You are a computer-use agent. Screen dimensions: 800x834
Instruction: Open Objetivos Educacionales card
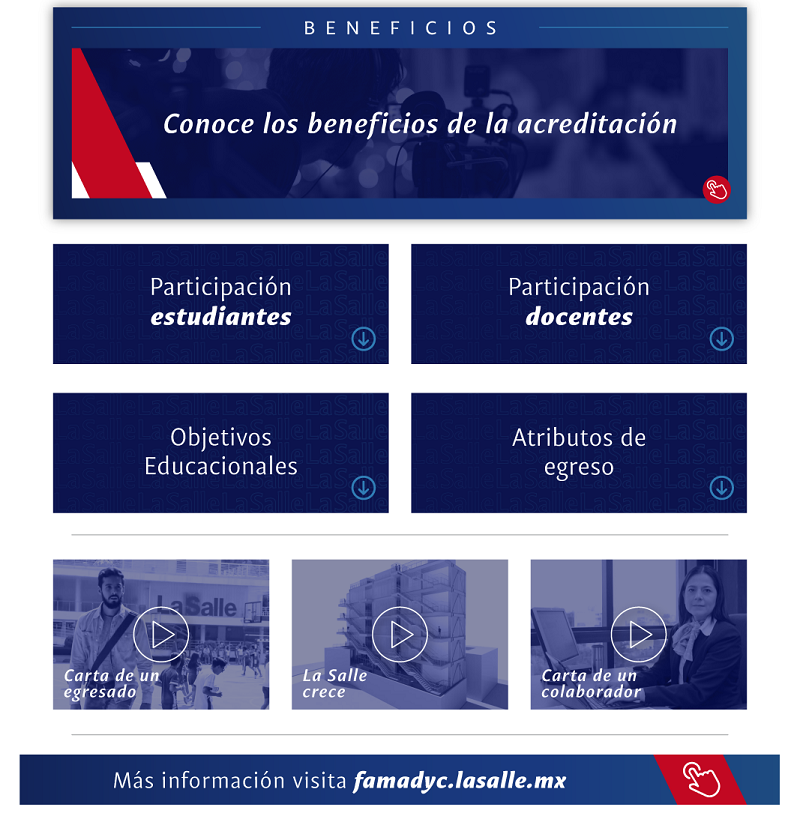coord(221,452)
